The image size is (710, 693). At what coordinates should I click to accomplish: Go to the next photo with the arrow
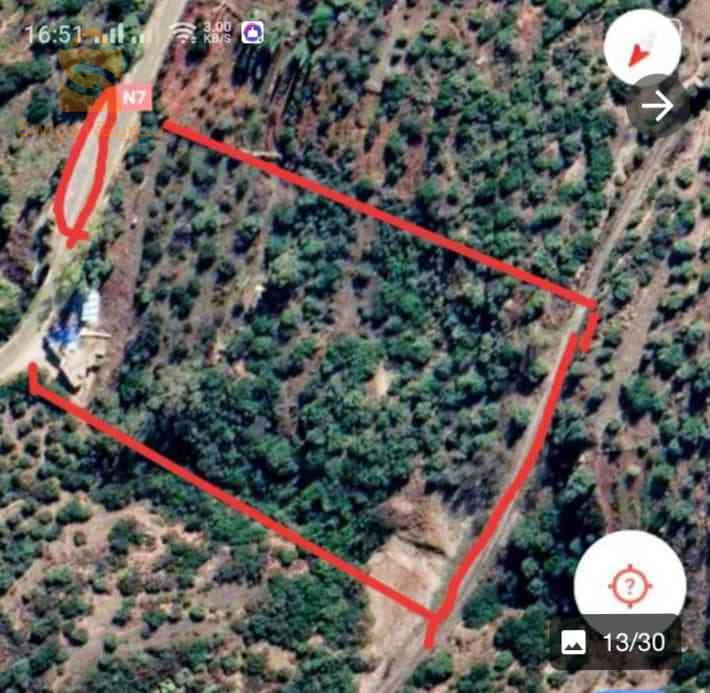pos(660,106)
